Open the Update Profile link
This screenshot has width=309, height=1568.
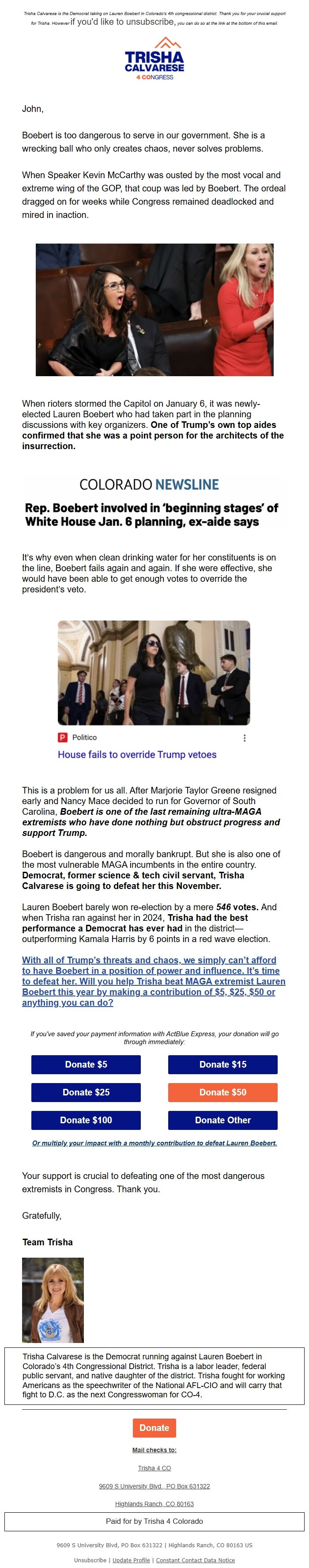(131, 1560)
